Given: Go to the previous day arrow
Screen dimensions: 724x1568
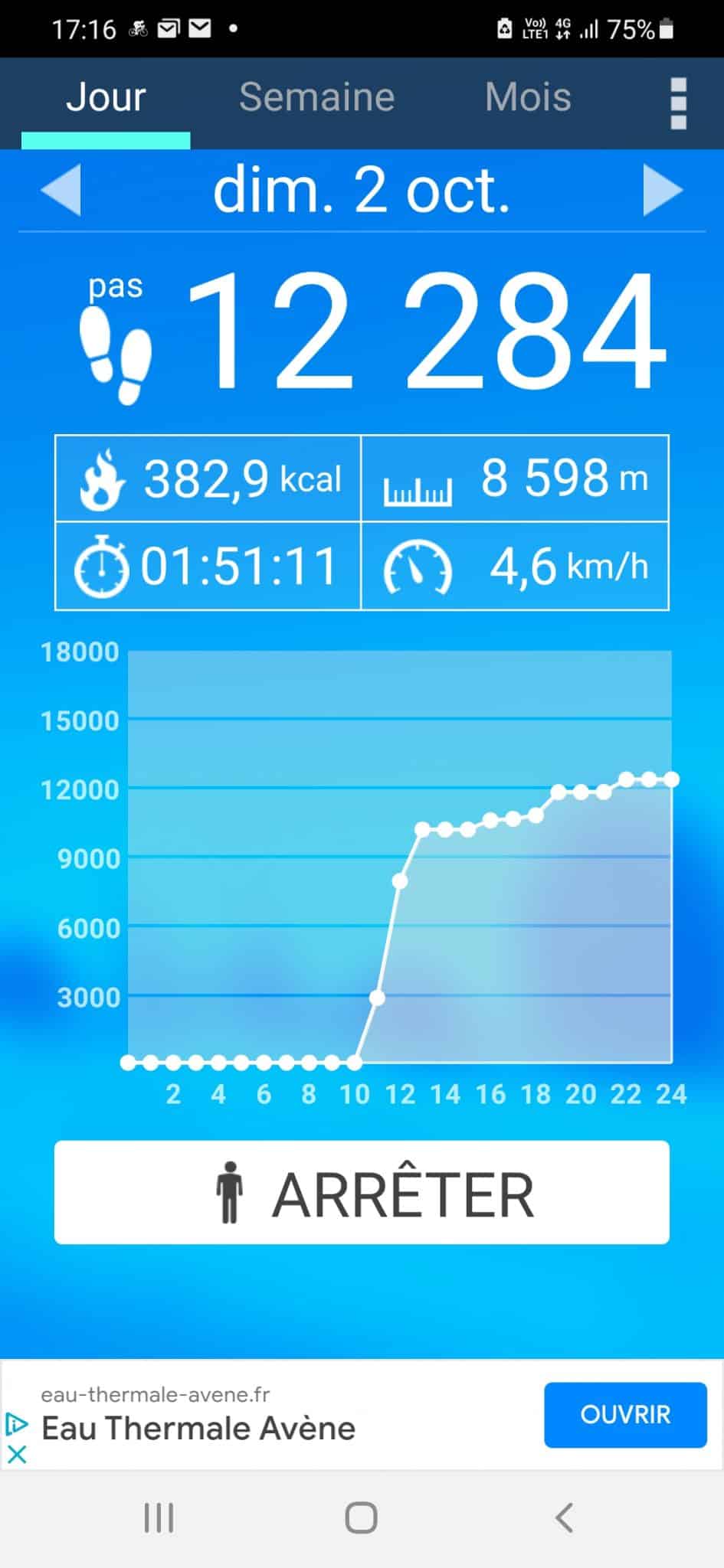Looking at the screenshot, I should (x=61, y=190).
